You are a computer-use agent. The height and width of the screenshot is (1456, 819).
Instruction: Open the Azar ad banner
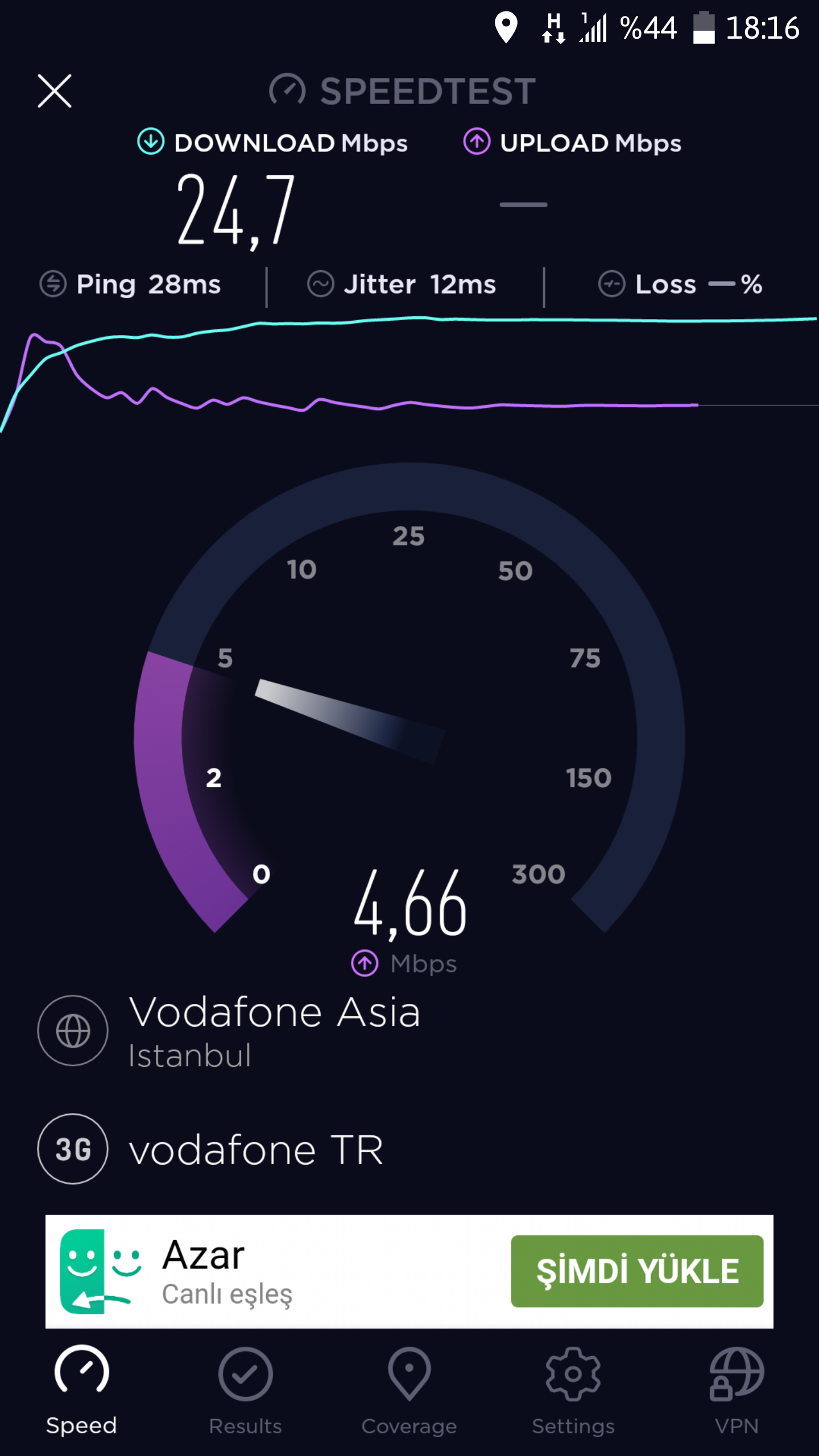coord(409,1272)
